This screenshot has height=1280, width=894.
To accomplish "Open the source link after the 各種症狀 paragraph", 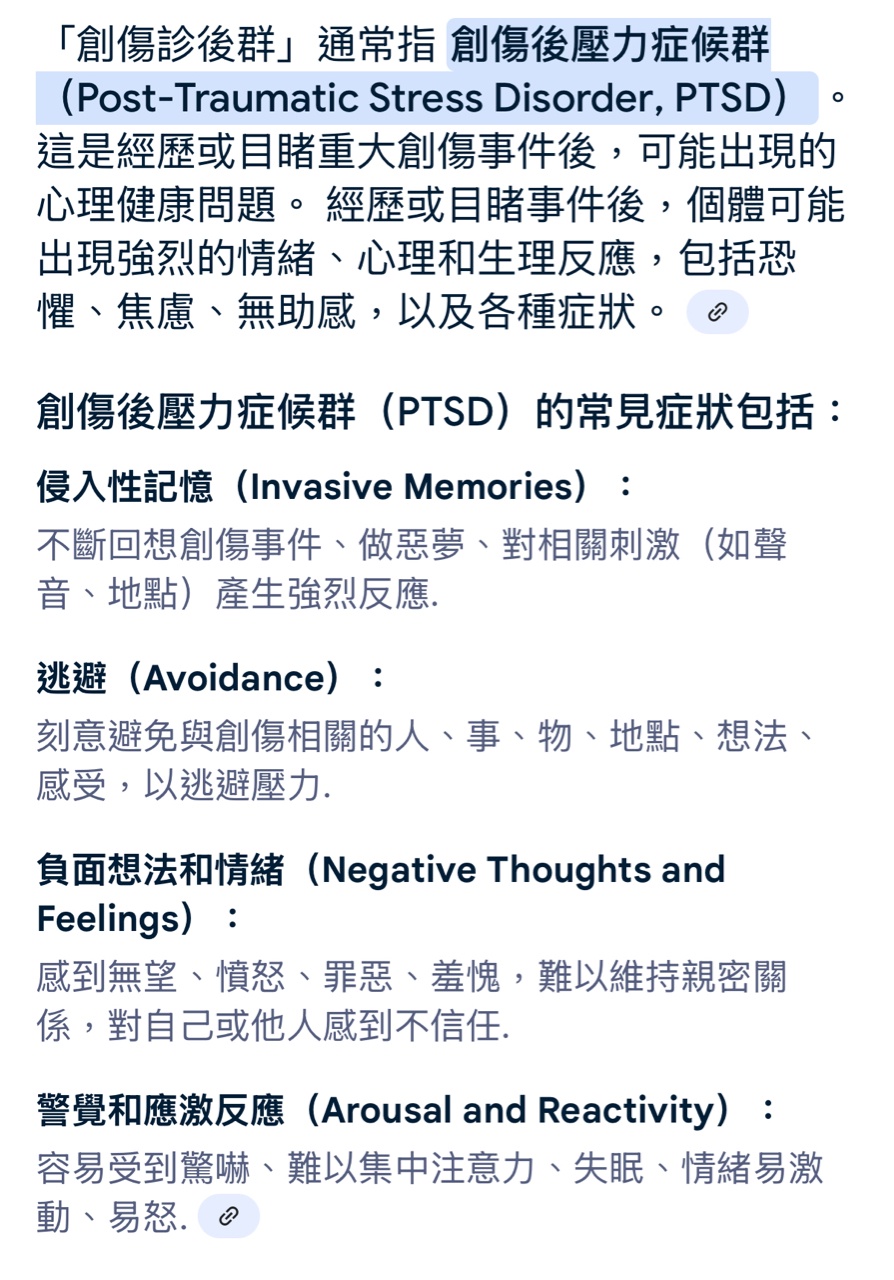I will tap(717, 312).
